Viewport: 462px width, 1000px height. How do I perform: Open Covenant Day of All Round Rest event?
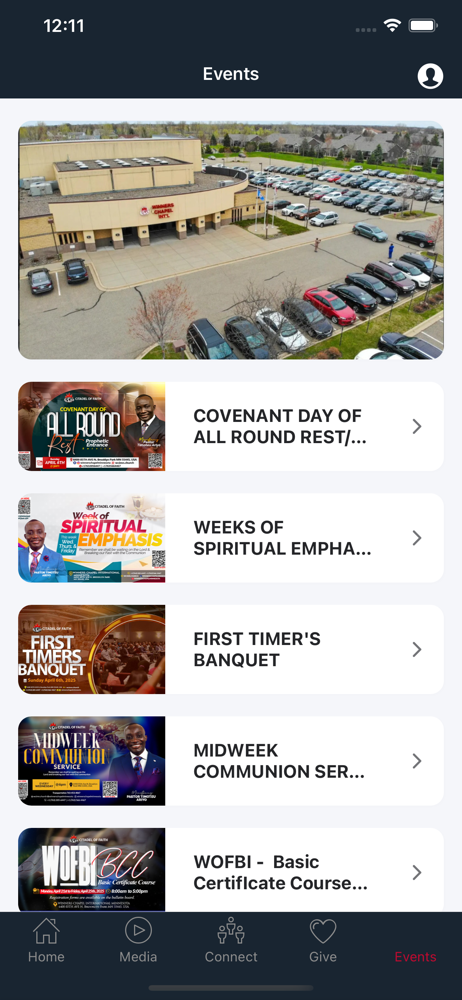pyautogui.click(x=231, y=426)
